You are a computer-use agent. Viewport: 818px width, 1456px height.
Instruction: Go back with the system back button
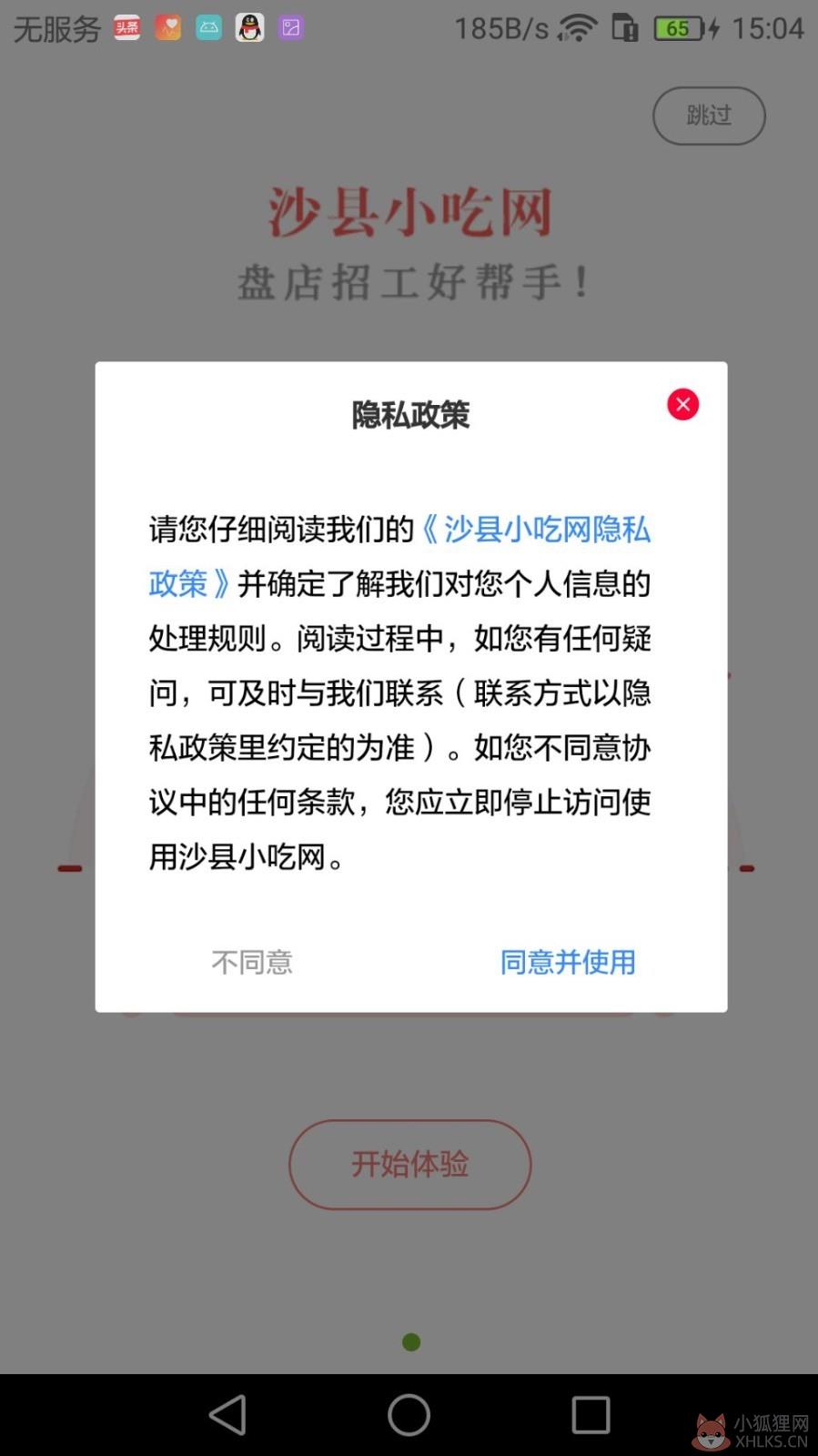point(227,1415)
